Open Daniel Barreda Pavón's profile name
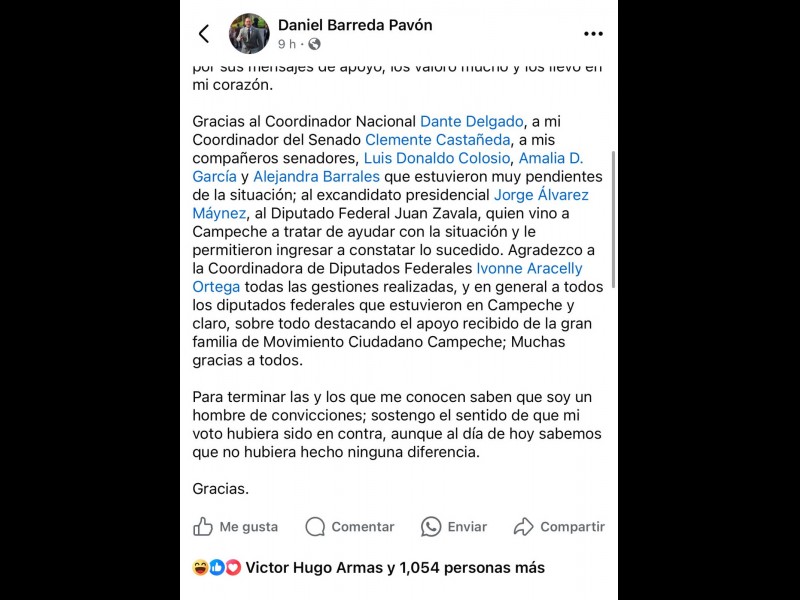Viewport: 800px width, 600px height. point(355,25)
